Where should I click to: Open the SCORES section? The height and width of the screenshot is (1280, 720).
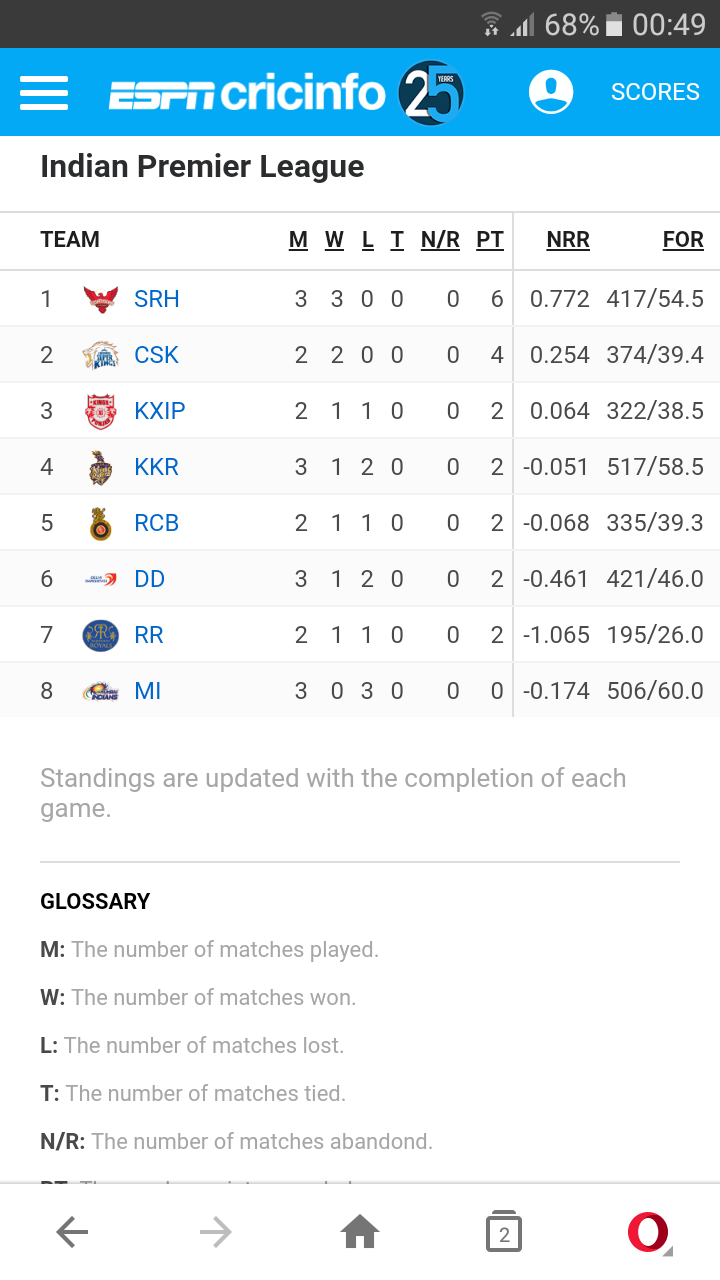pos(655,92)
